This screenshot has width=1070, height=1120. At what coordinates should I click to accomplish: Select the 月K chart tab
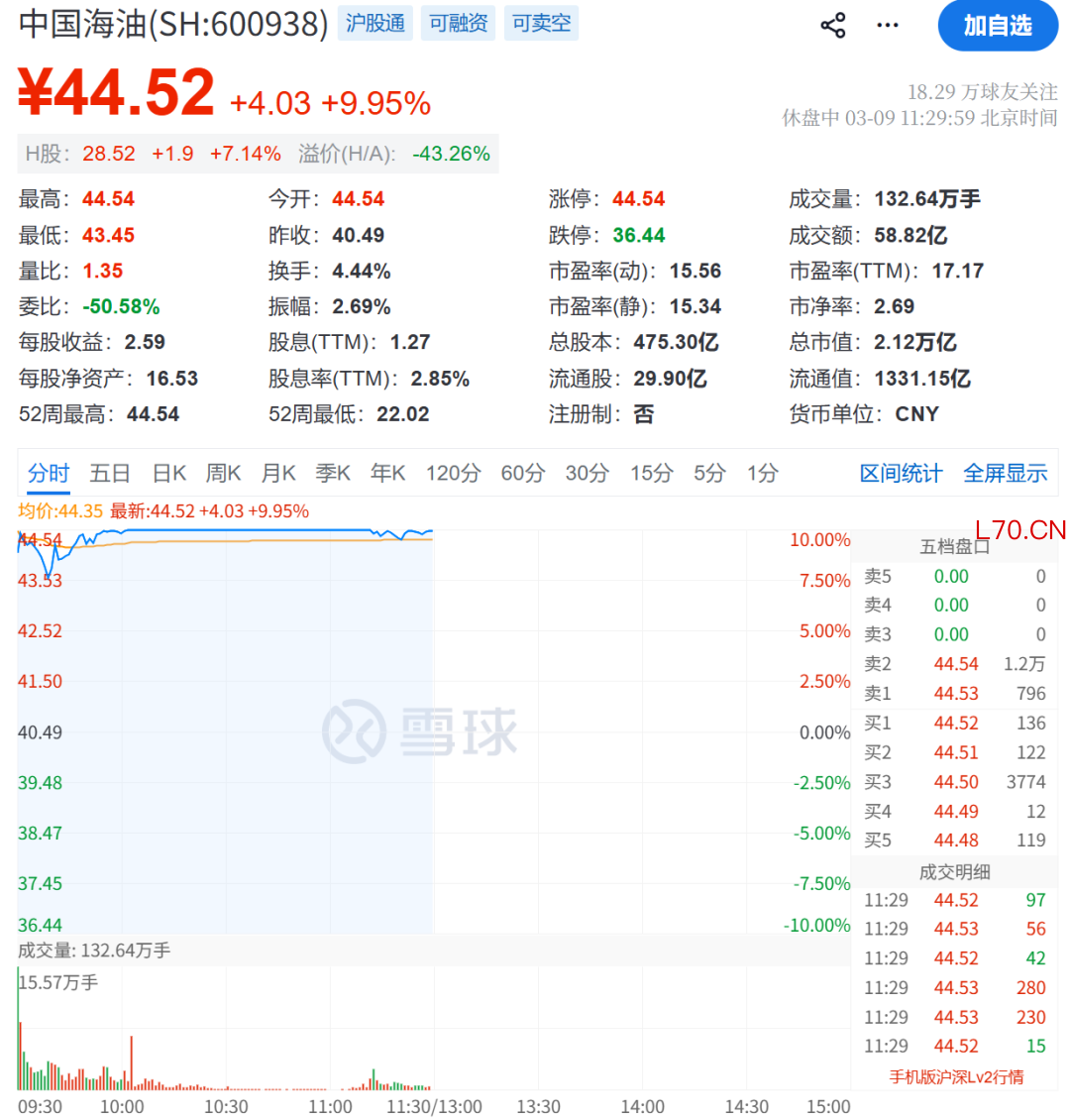(278, 474)
